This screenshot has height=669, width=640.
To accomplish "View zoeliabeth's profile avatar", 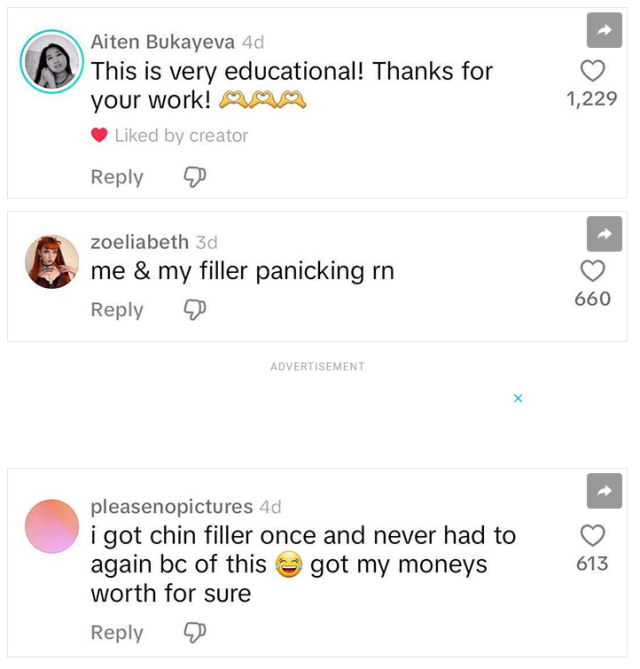I will tap(51, 262).
